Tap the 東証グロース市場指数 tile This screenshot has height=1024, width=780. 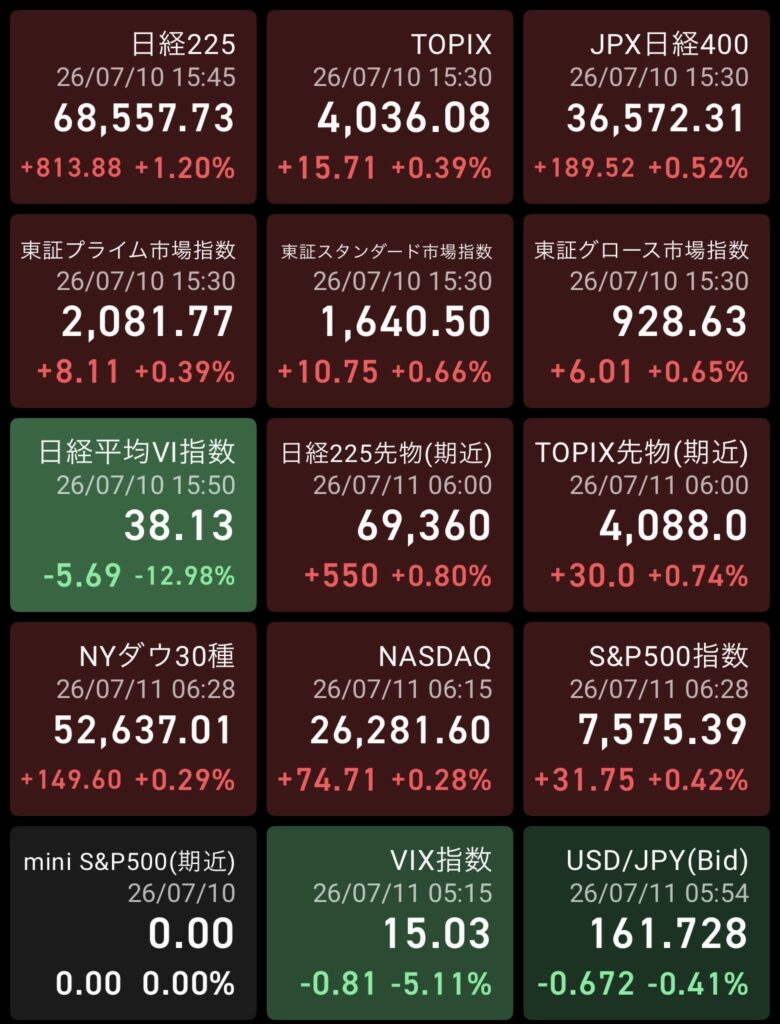pyautogui.click(x=647, y=311)
